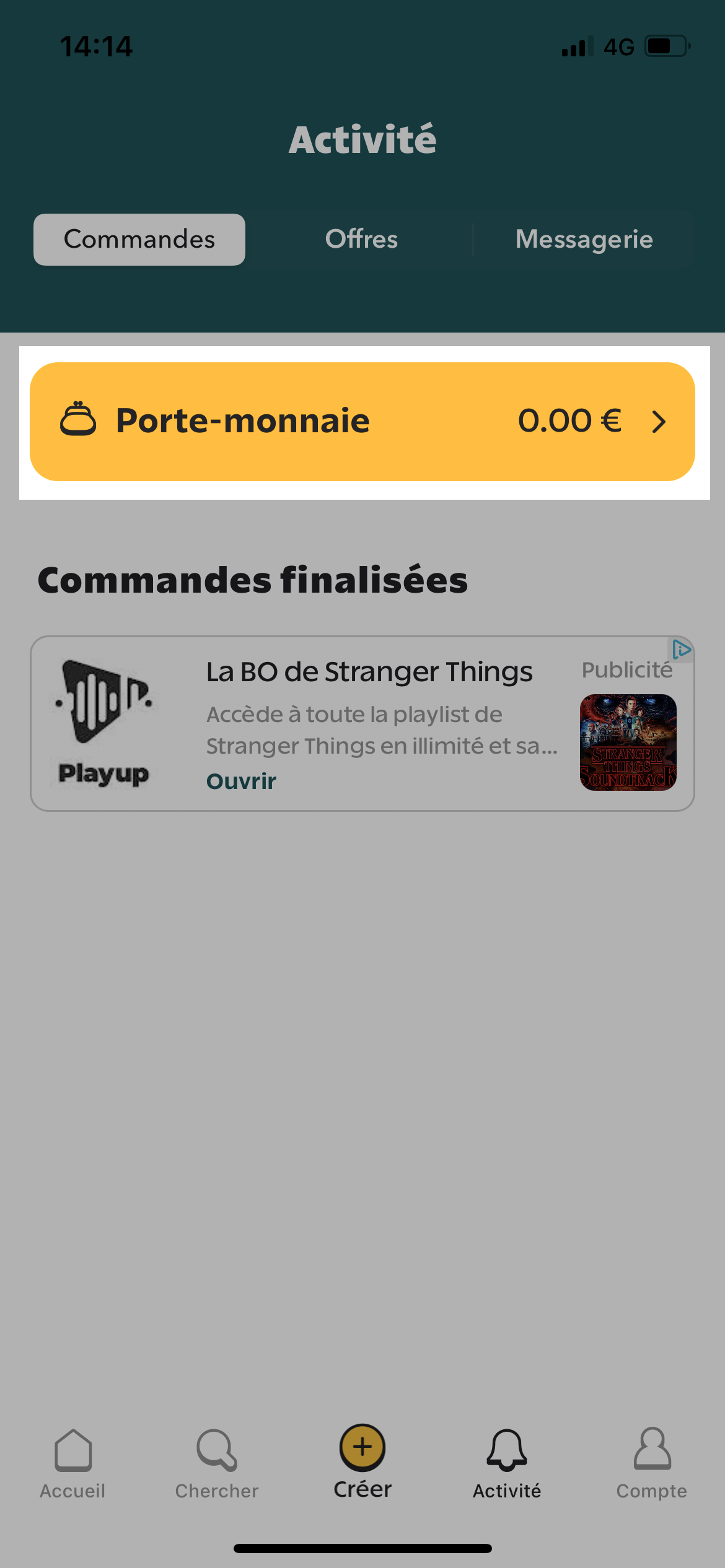Open the Chercher search tab
This screenshot has width=725, height=1568.
(217, 1464)
